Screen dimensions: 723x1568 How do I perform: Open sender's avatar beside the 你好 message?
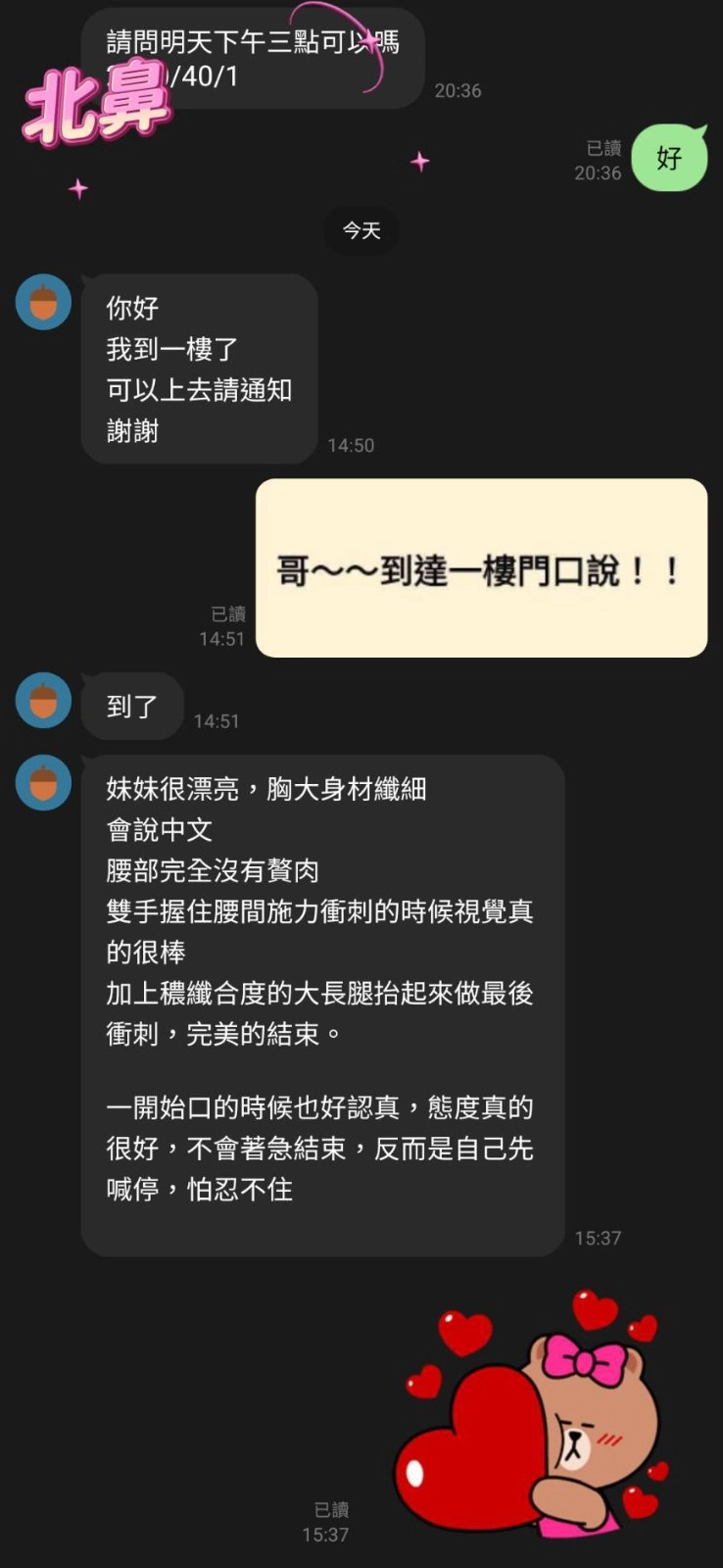point(43,302)
